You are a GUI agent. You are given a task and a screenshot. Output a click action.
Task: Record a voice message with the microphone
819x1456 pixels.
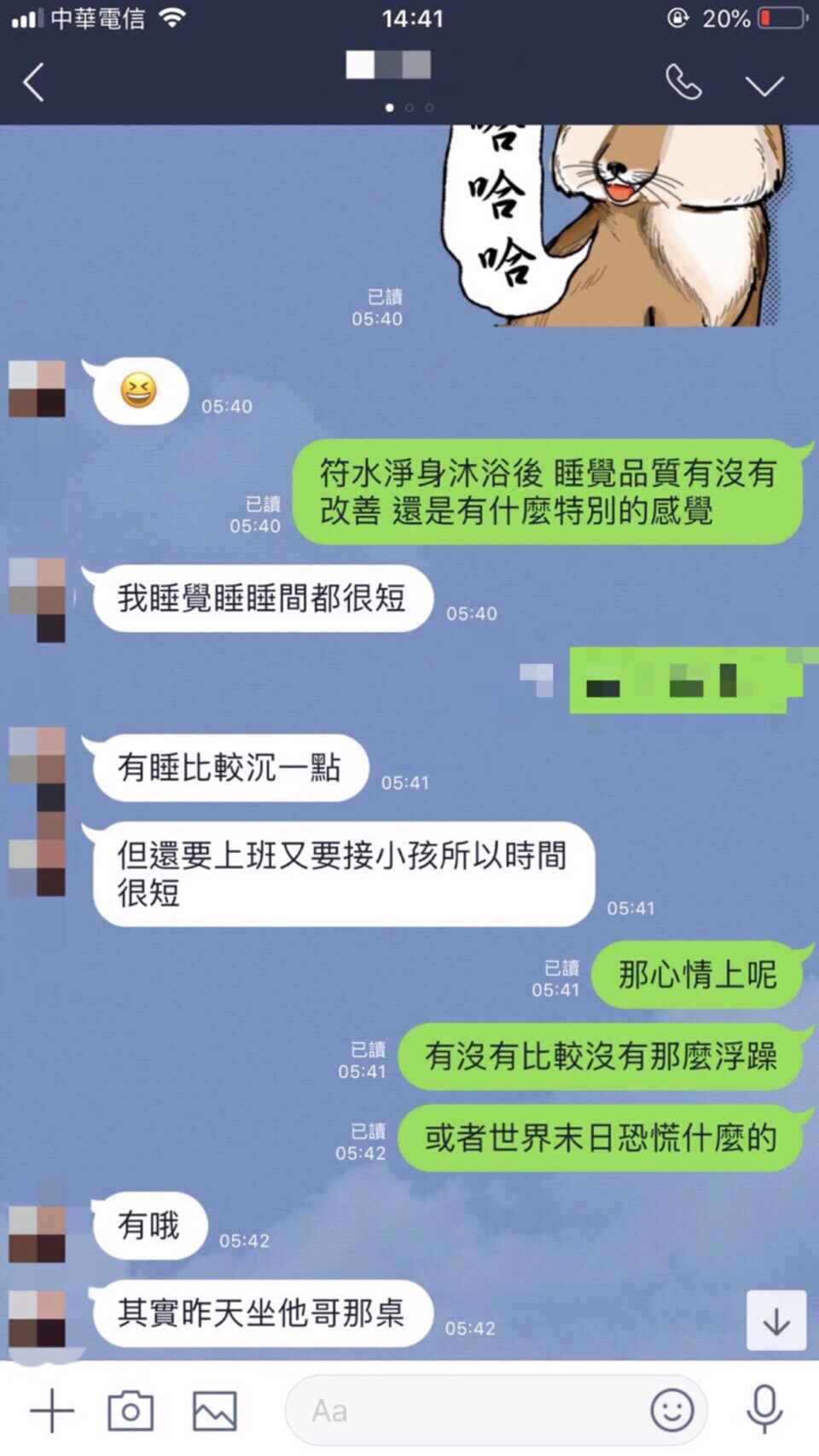(764, 1410)
